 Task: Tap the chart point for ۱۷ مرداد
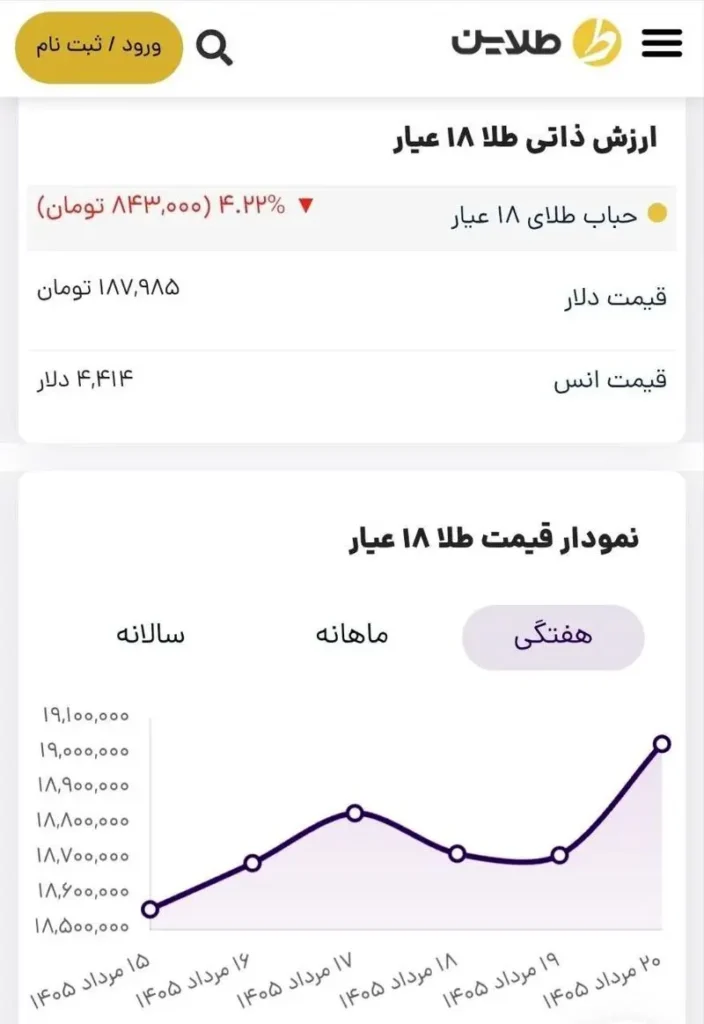click(355, 813)
